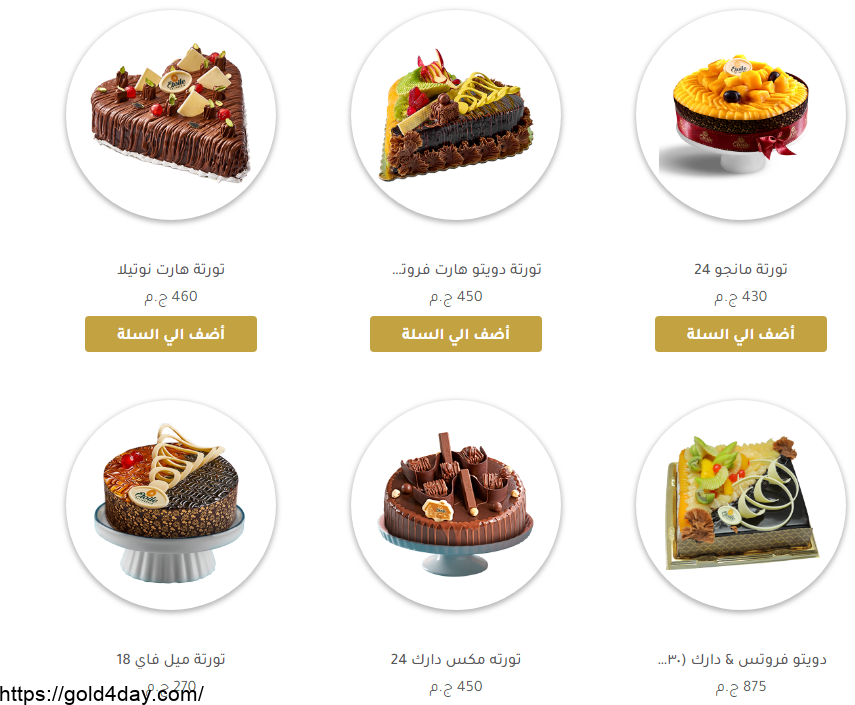The width and height of the screenshot is (855, 705).
Task: Open the تورتة مانجو 24 product image
Action: (741, 115)
